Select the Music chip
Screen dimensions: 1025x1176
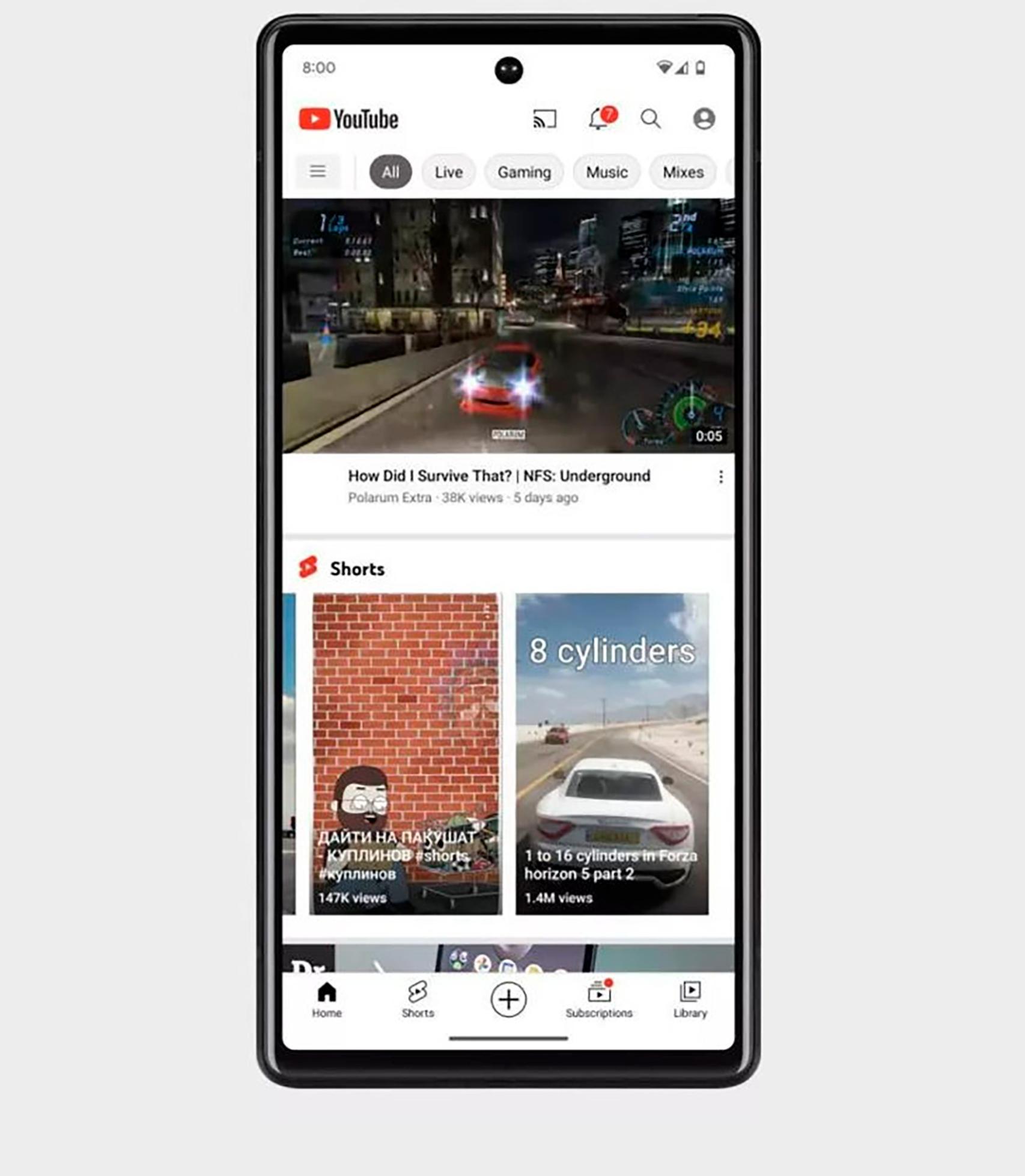tap(606, 172)
